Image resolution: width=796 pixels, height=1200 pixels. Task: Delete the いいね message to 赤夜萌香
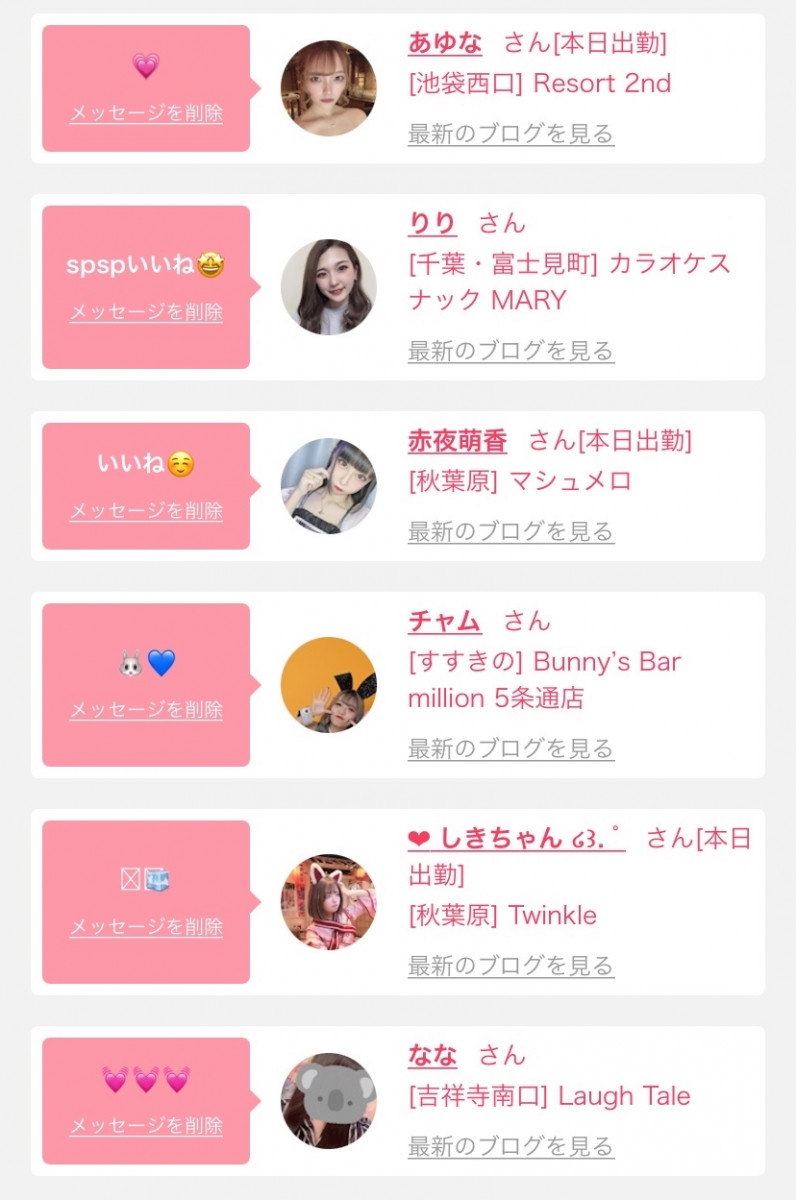point(146,511)
